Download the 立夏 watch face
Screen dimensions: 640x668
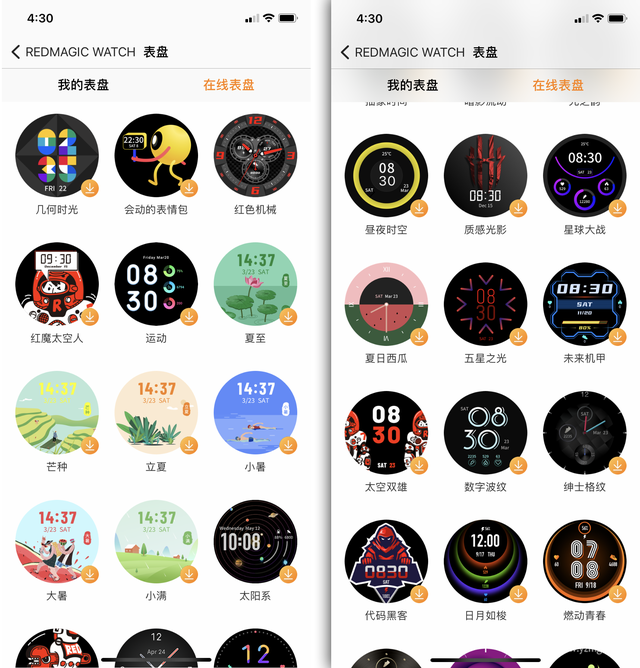click(189, 444)
